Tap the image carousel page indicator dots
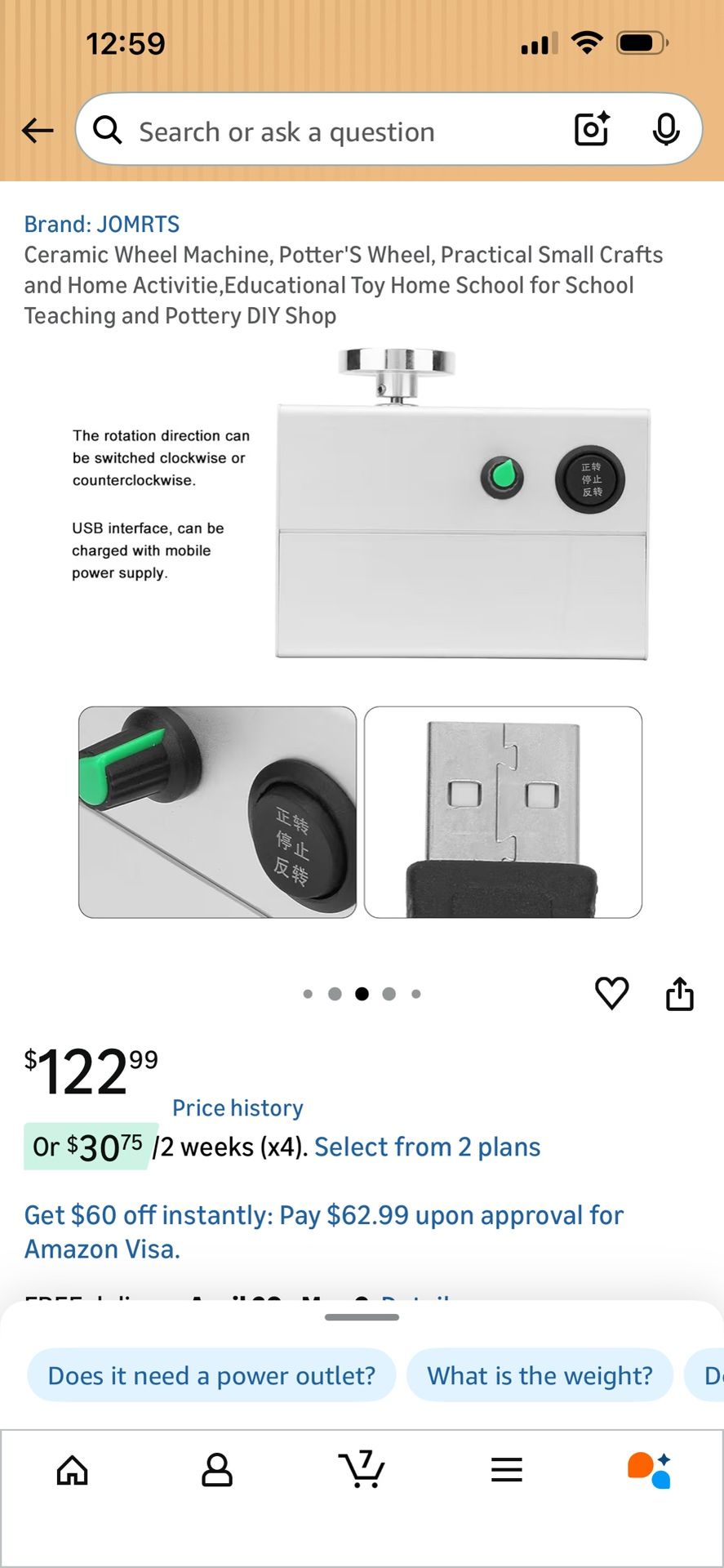724x1568 pixels. pyautogui.click(x=362, y=994)
